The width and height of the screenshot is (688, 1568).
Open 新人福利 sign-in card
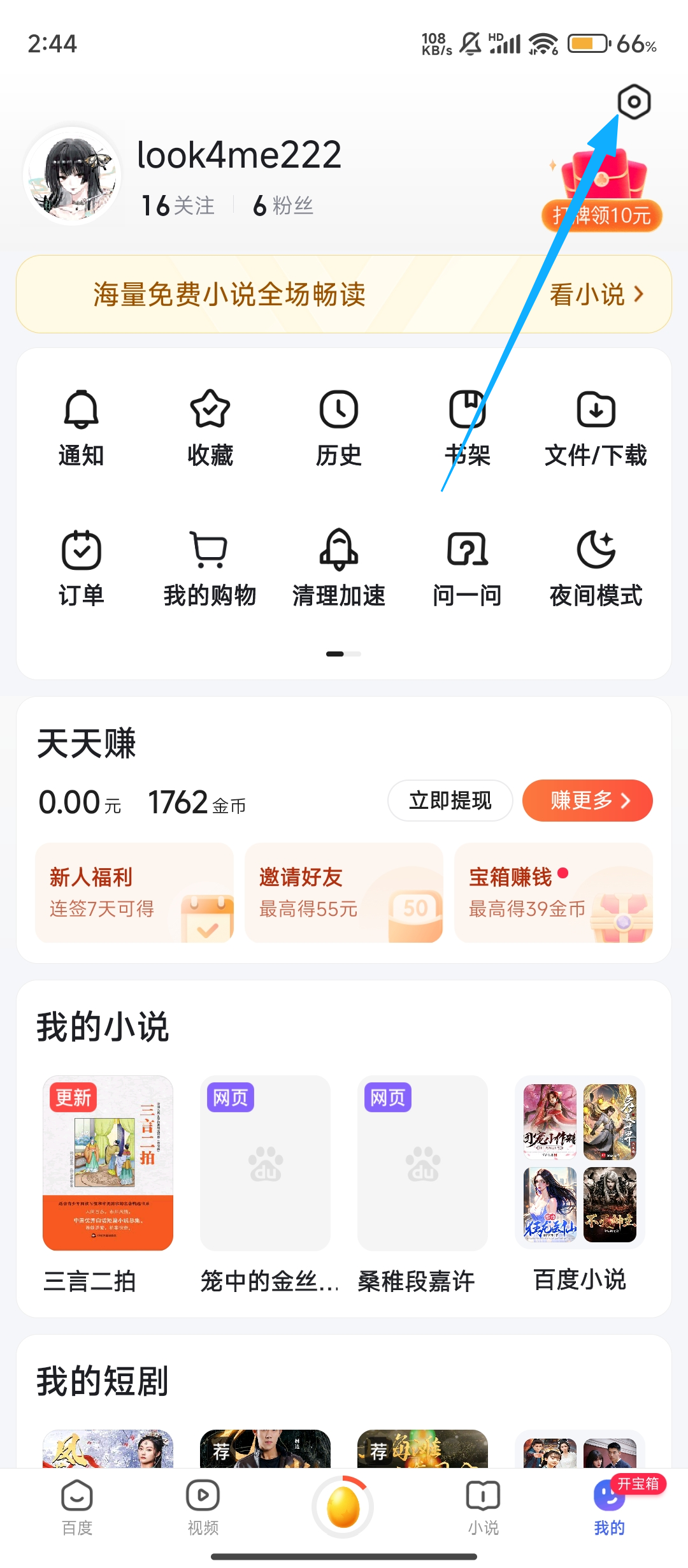tap(134, 892)
